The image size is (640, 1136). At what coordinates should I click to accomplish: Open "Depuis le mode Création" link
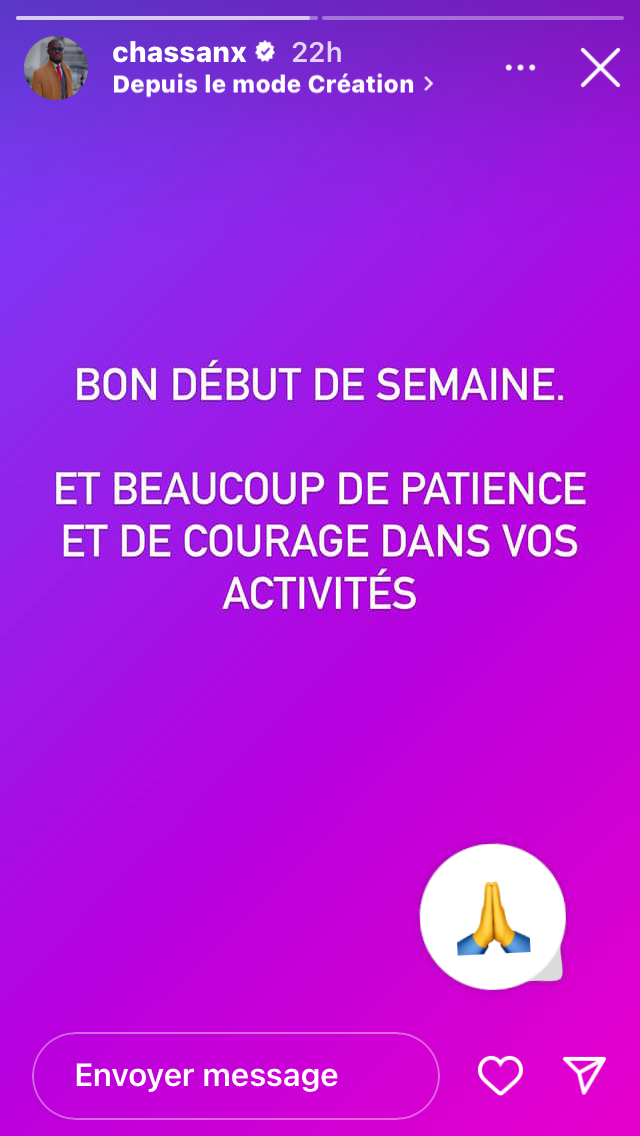[x=273, y=84]
